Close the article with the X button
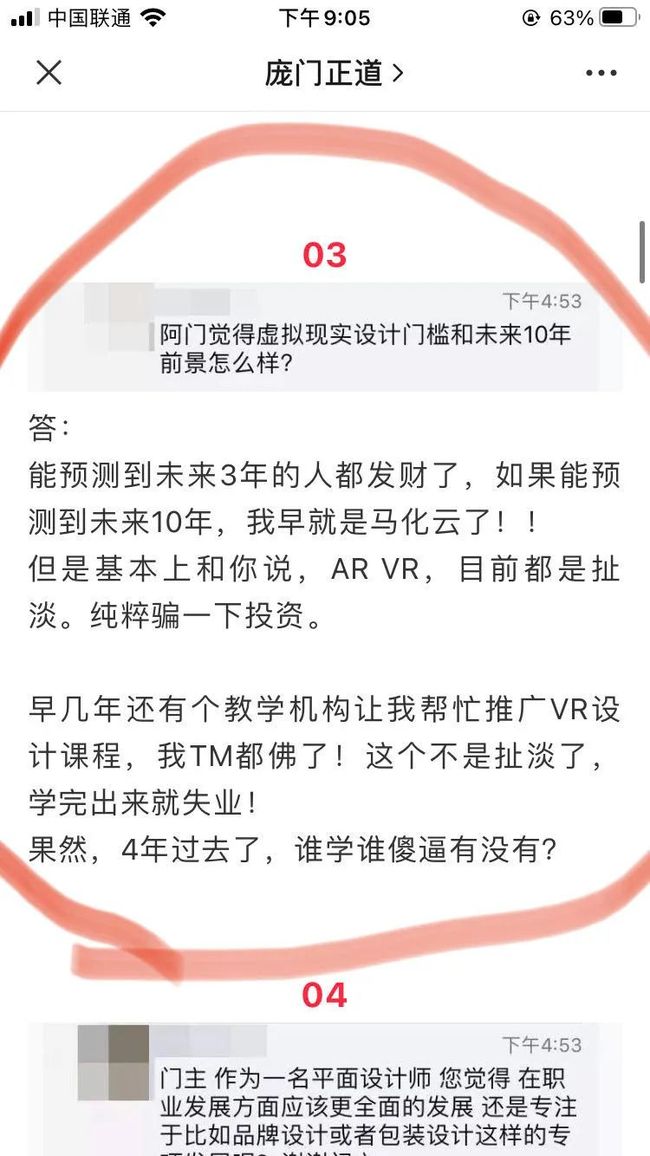 [49, 73]
